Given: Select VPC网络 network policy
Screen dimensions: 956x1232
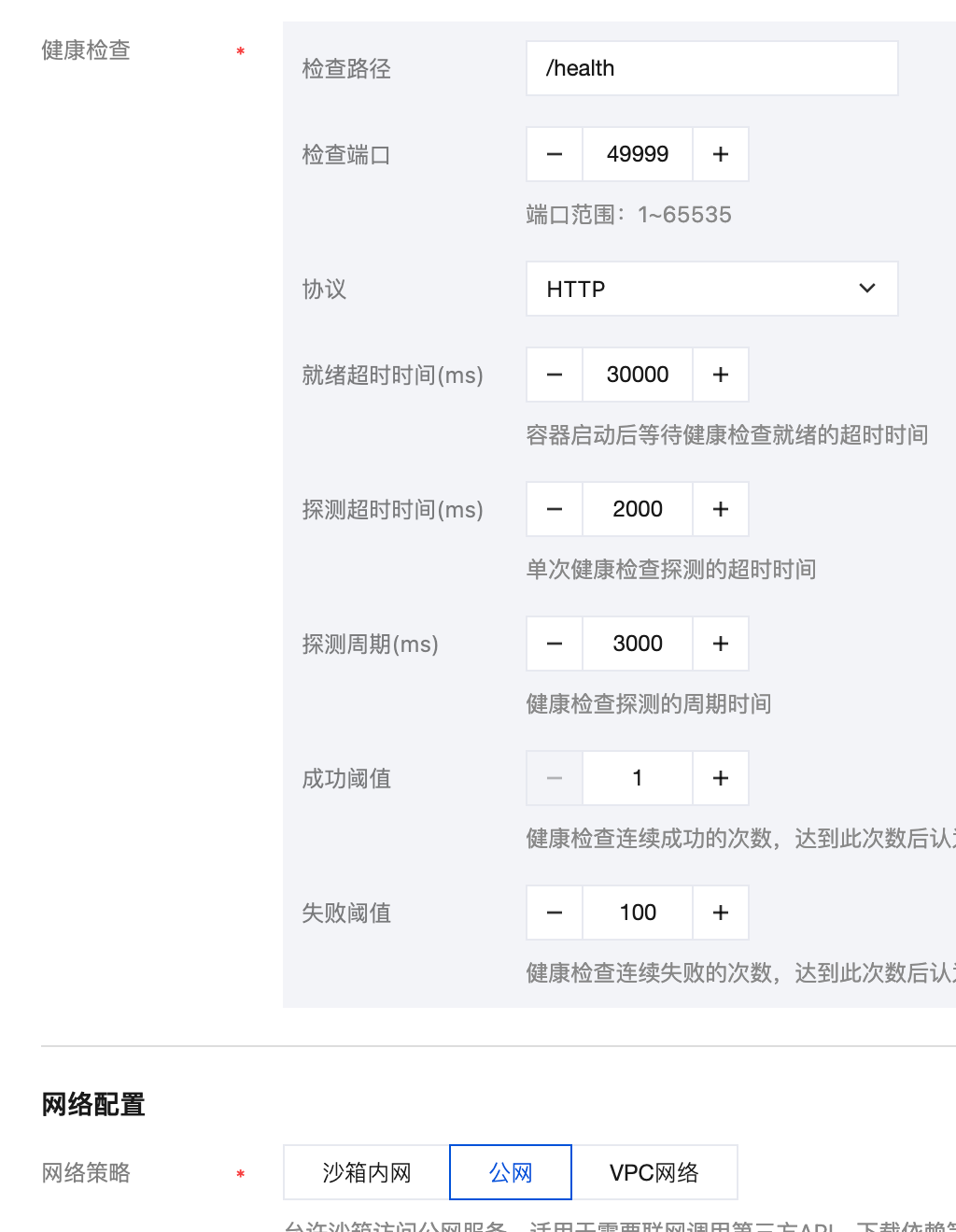Looking at the screenshot, I should 654,1172.
